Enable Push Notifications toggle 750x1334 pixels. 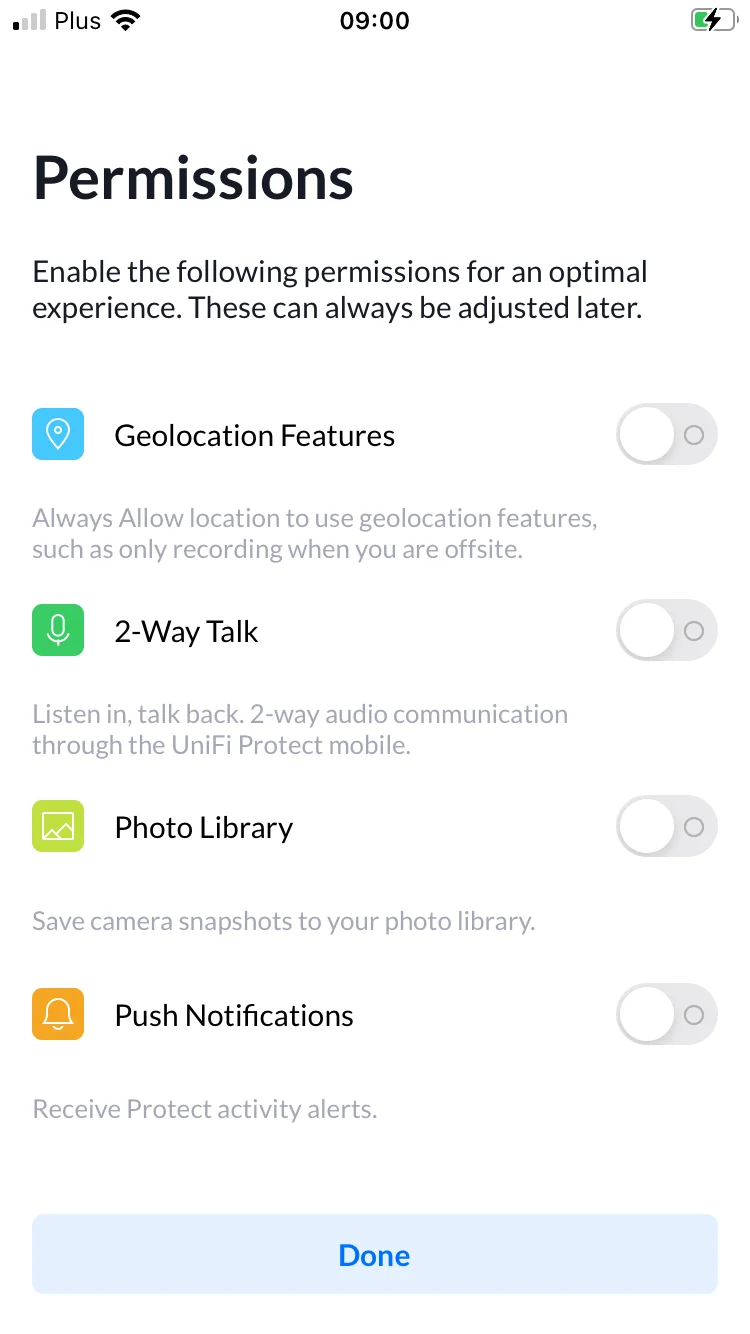click(666, 1015)
